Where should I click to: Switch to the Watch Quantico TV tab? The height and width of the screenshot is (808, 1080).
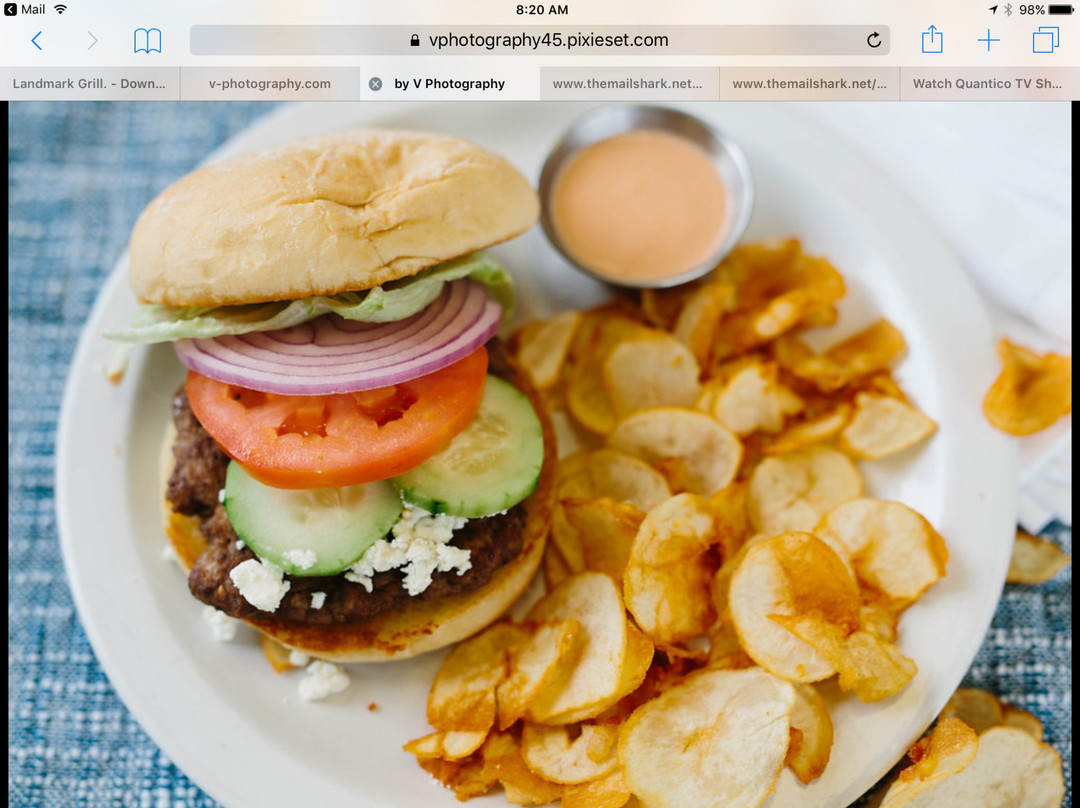coord(988,84)
